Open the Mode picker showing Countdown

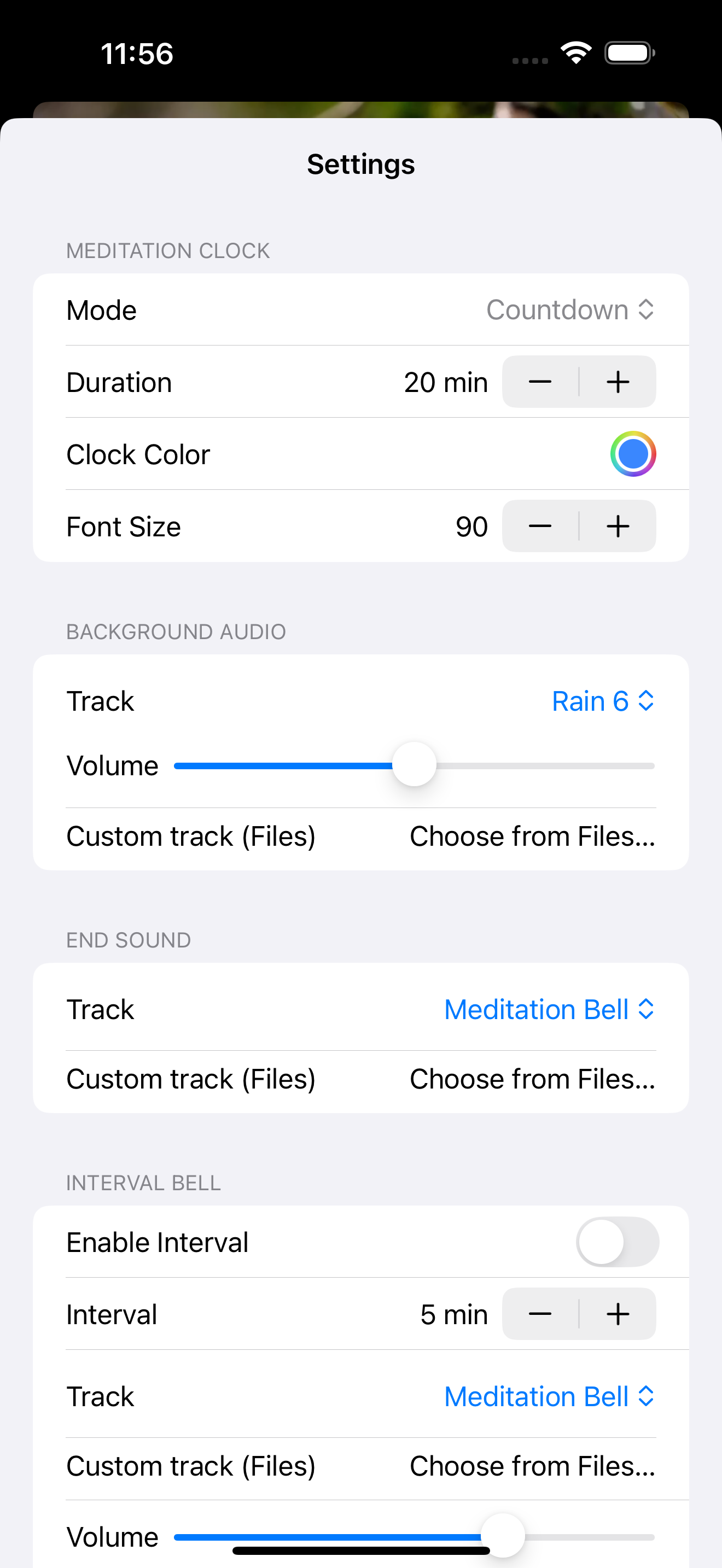[x=570, y=310]
